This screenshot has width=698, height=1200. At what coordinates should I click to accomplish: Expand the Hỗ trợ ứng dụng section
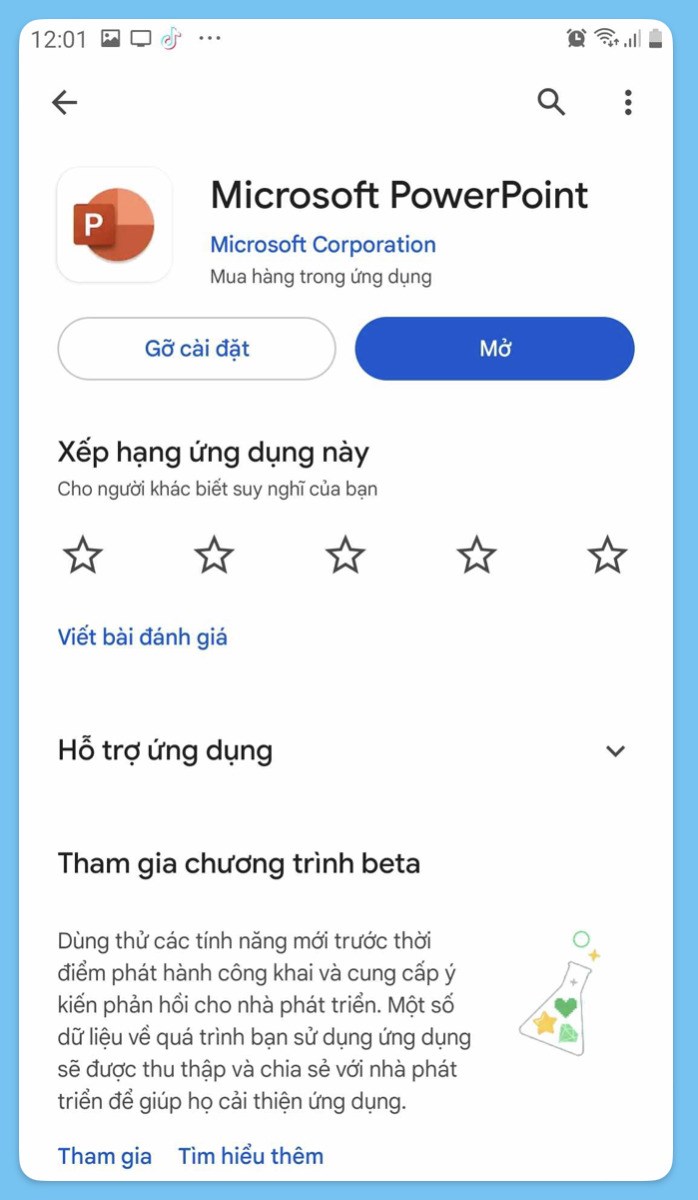pyautogui.click(x=346, y=751)
